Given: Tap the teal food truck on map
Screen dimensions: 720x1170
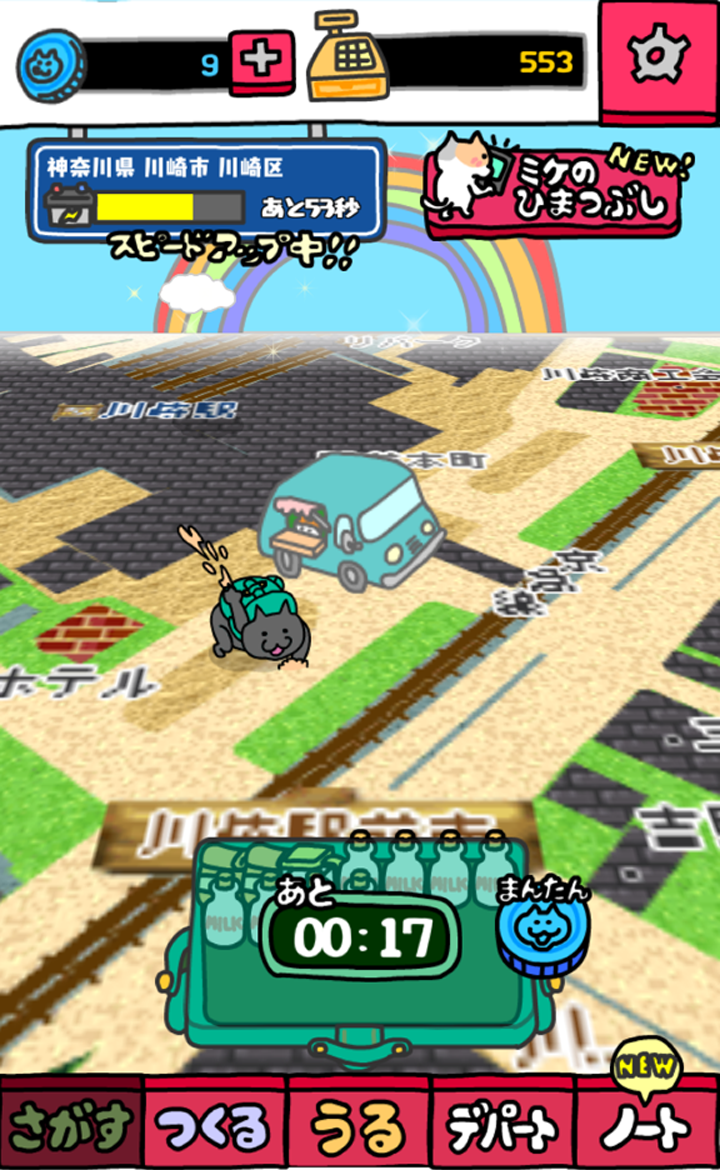Looking at the screenshot, I should (x=349, y=522).
